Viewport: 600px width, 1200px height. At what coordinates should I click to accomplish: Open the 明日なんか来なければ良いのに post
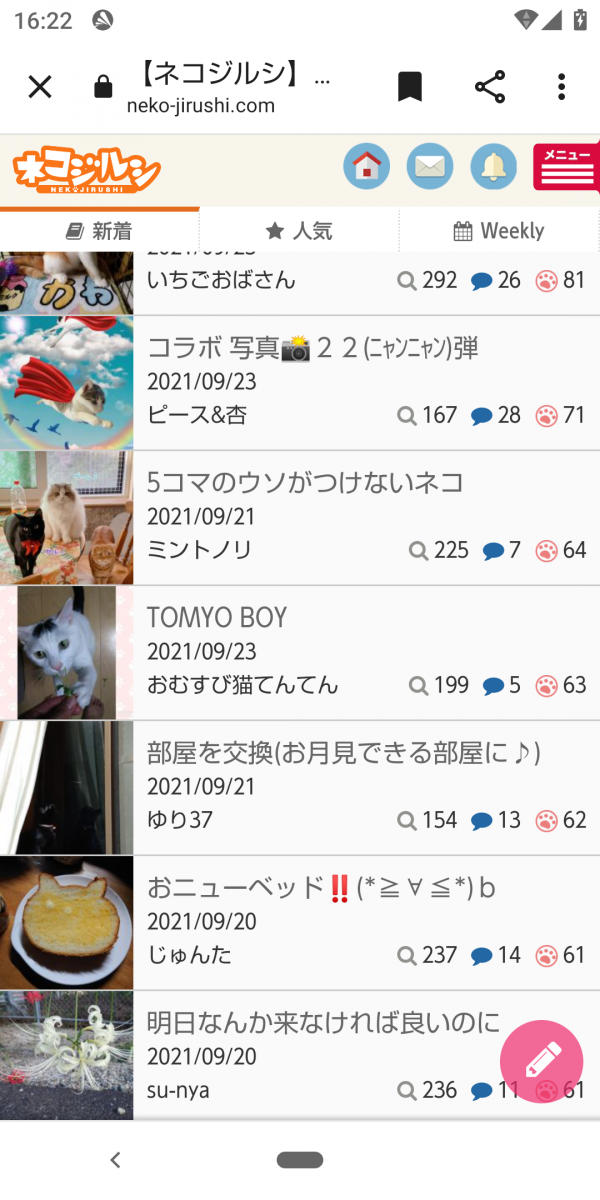(x=323, y=1023)
